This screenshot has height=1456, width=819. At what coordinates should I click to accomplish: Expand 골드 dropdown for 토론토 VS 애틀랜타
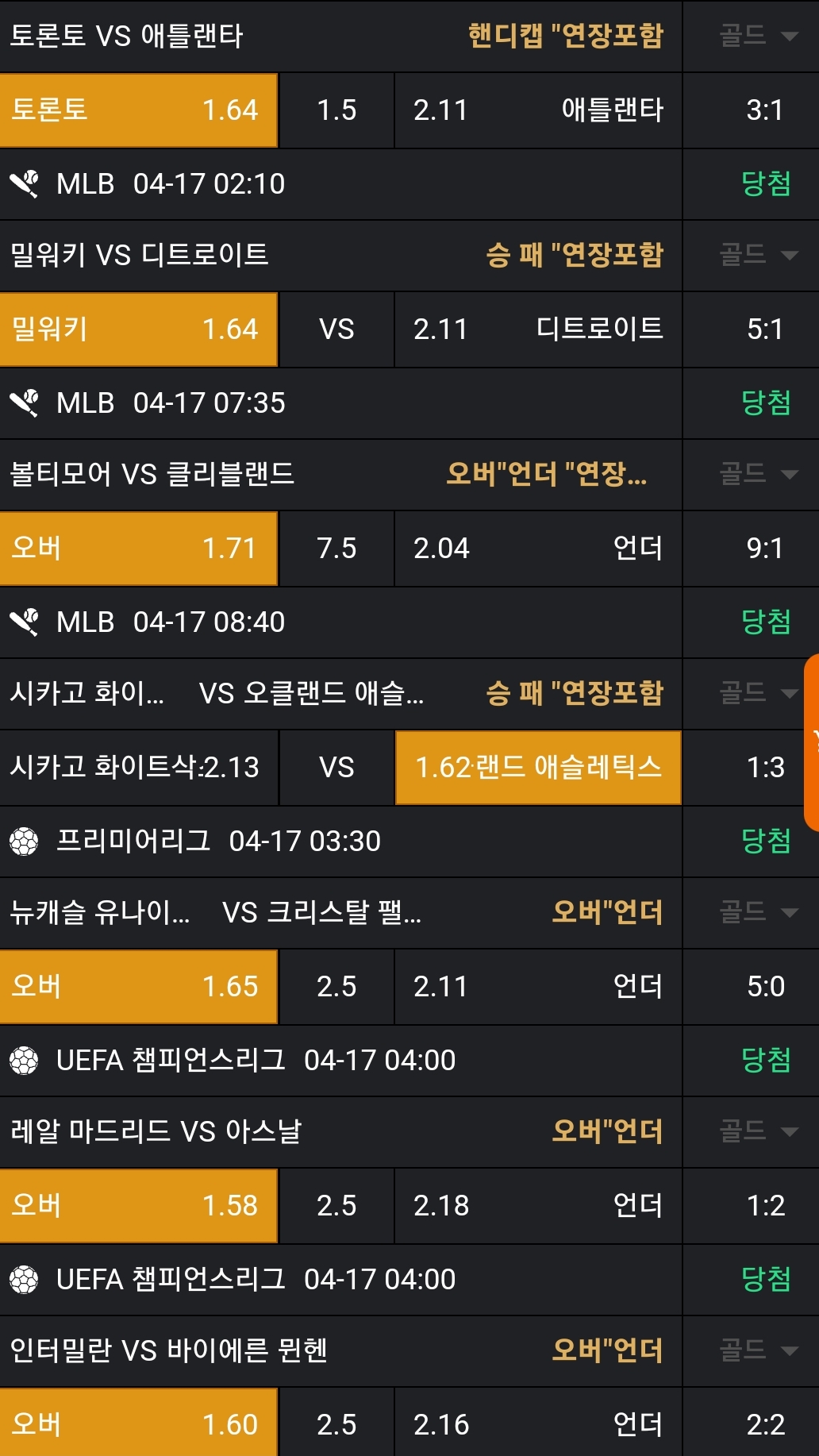point(757,36)
